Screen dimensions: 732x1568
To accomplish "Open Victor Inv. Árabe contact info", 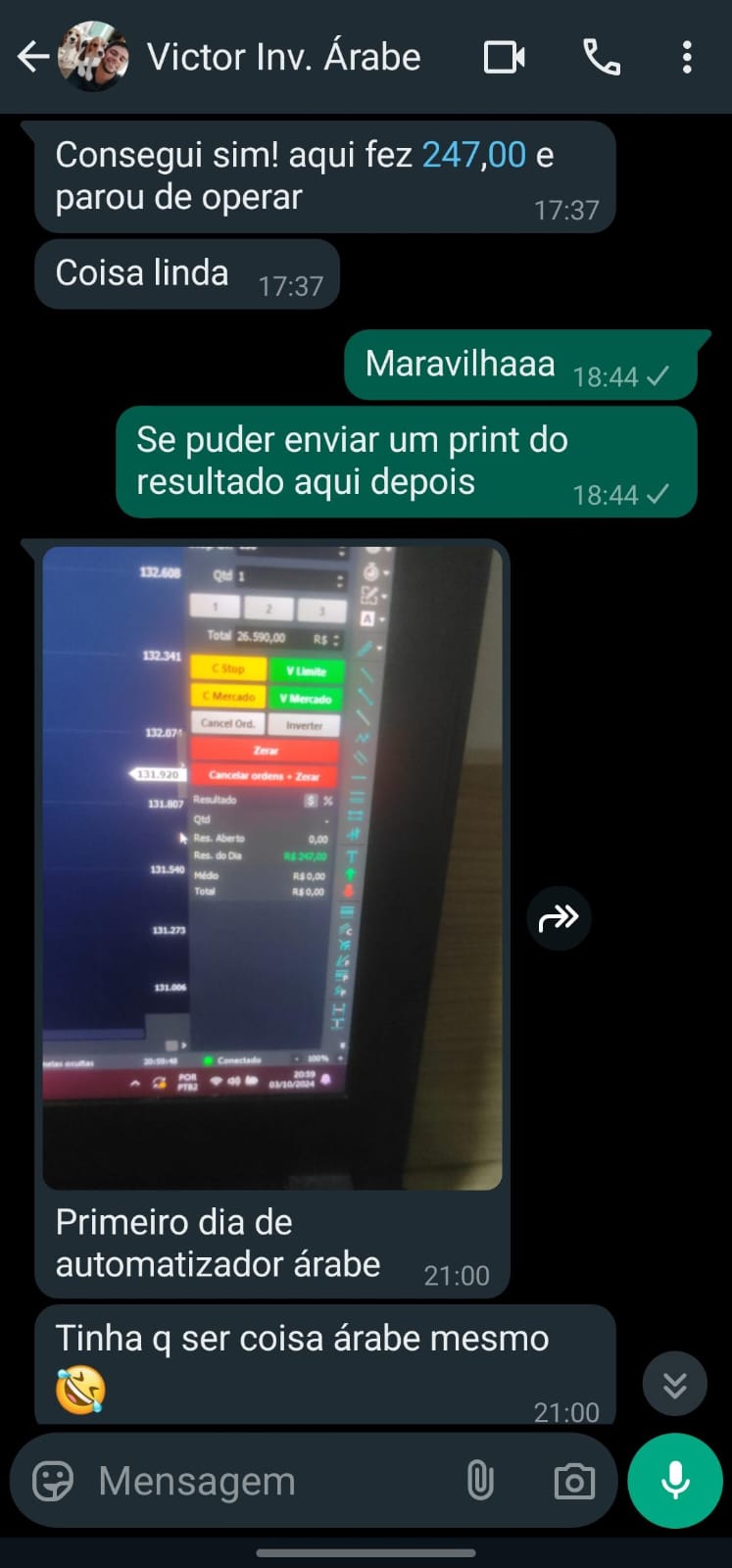I will click(284, 57).
